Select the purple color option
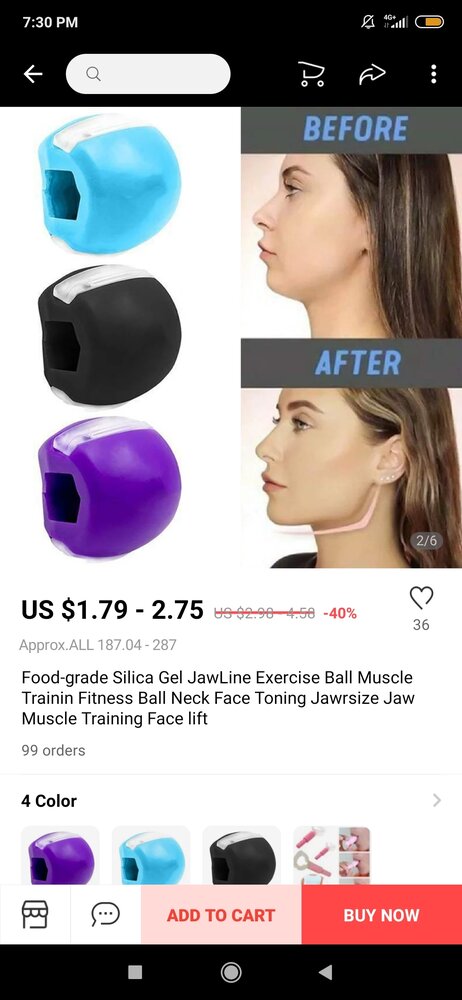Screen dimensions: 462x1000 pyautogui.click(x=61, y=855)
